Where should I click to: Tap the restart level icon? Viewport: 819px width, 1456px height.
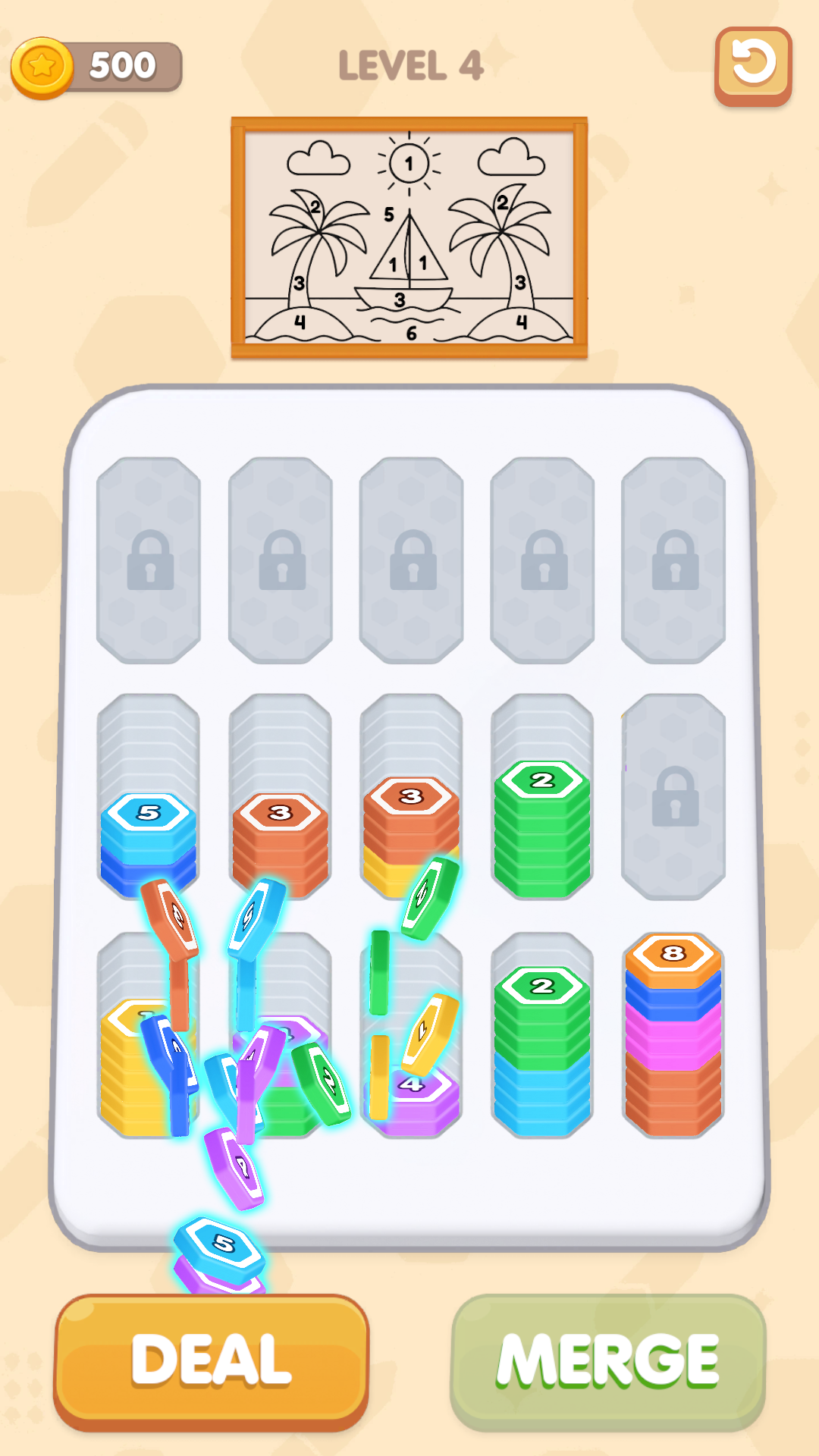tap(753, 65)
